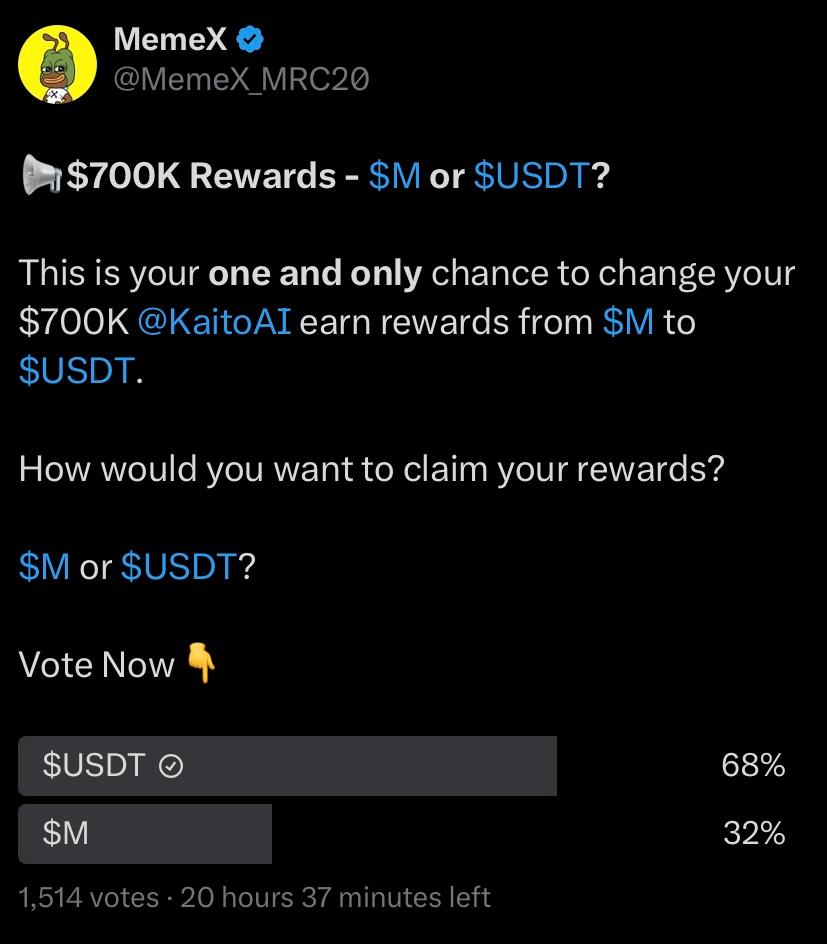Tap the $M cashtag in the bold headline
Viewport: 827px width, 944px height.
click(x=394, y=176)
